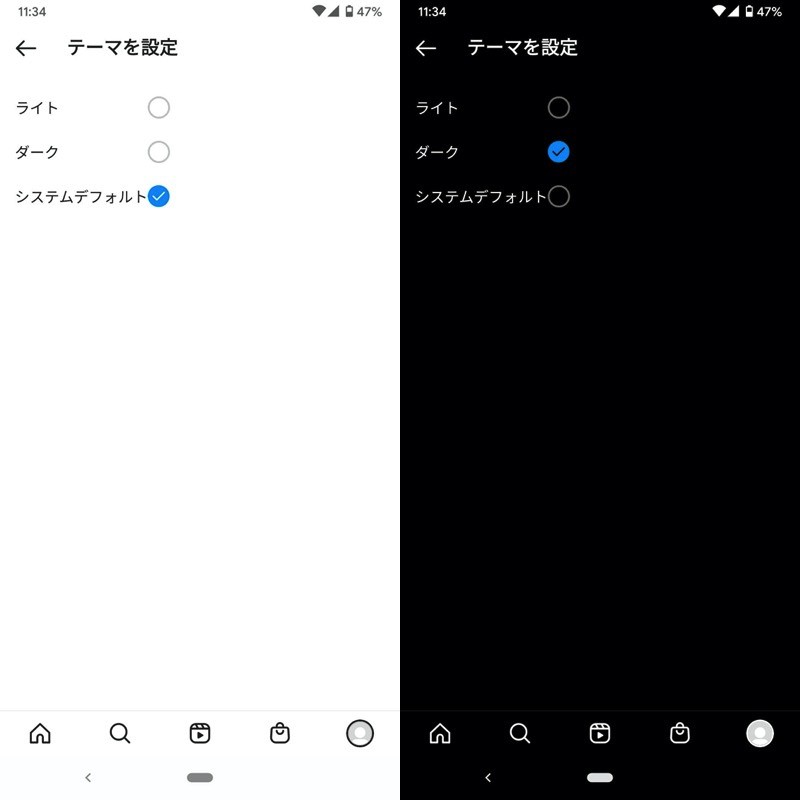
Task: Select ライト radio on the white-background screen
Action: (158, 108)
